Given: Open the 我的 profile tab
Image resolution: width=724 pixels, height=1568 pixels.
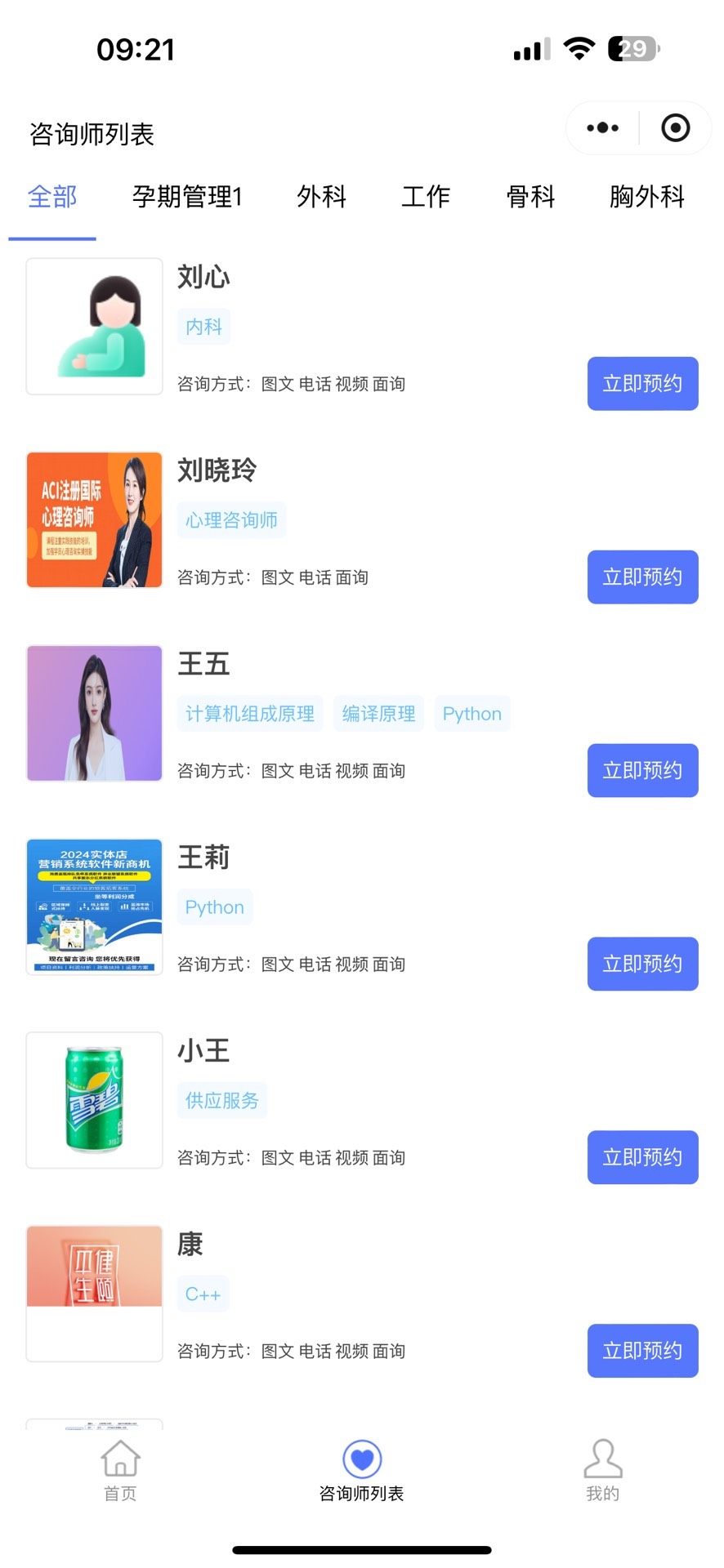Looking at the screenshot, I should click(x=603, y=1471).
